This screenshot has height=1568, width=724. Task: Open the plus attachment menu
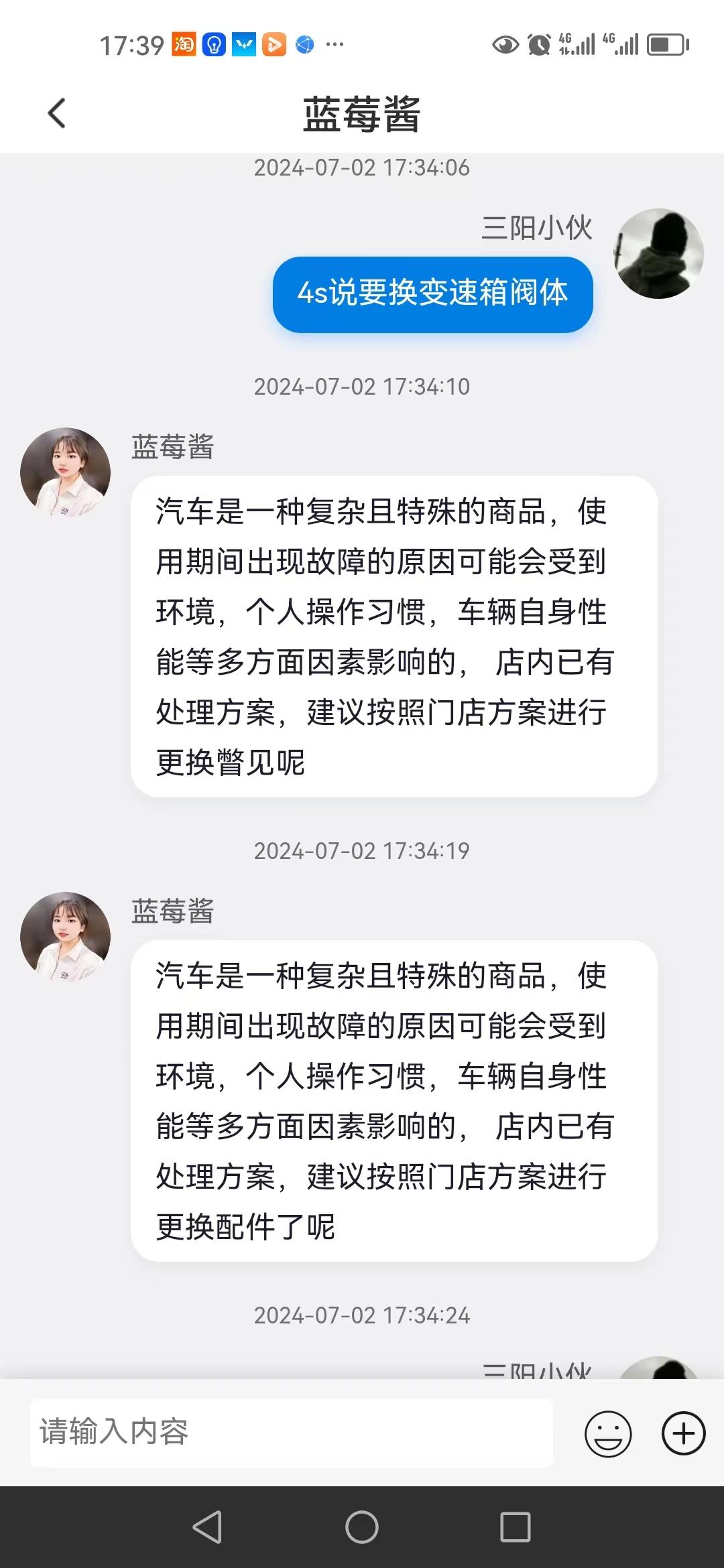coord(683,1433)
